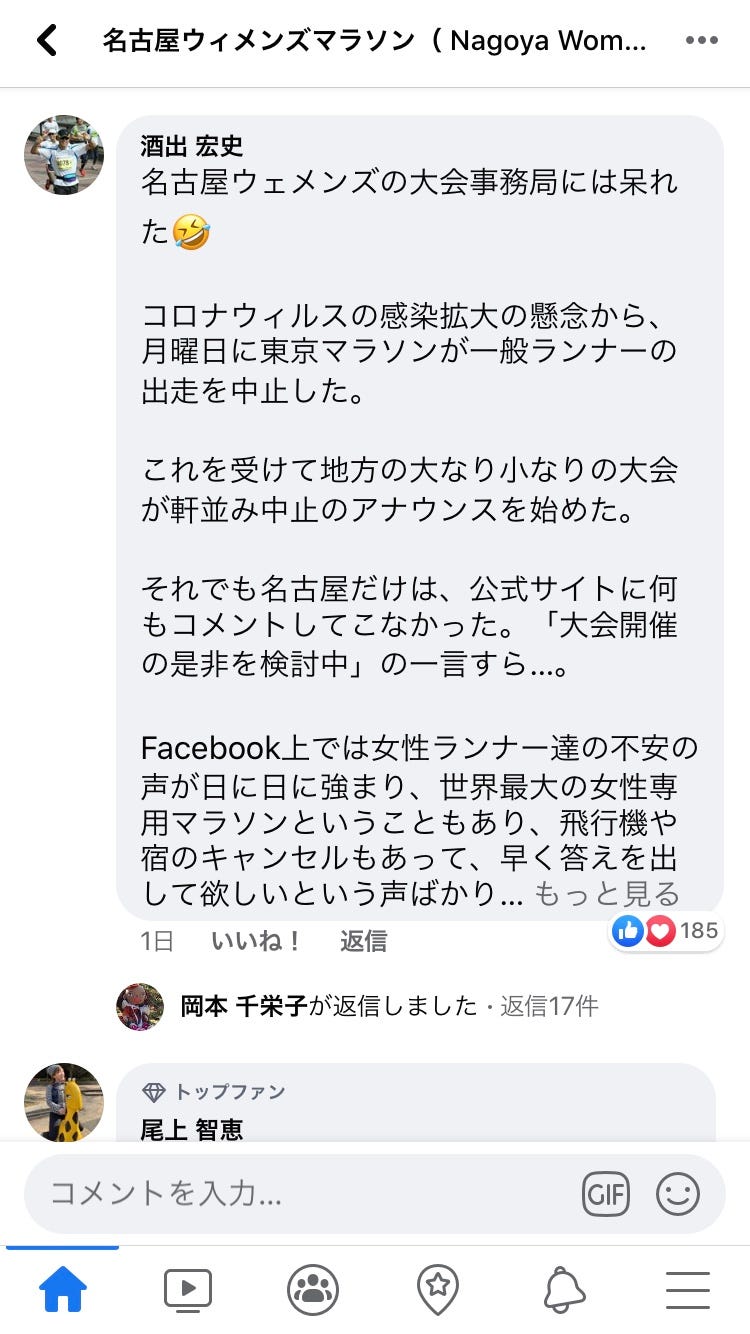Image resolution: width=750 pixels, height=1334 pixels.
Task: Switch to the Home tab
Action: (x=63, y=1290)
